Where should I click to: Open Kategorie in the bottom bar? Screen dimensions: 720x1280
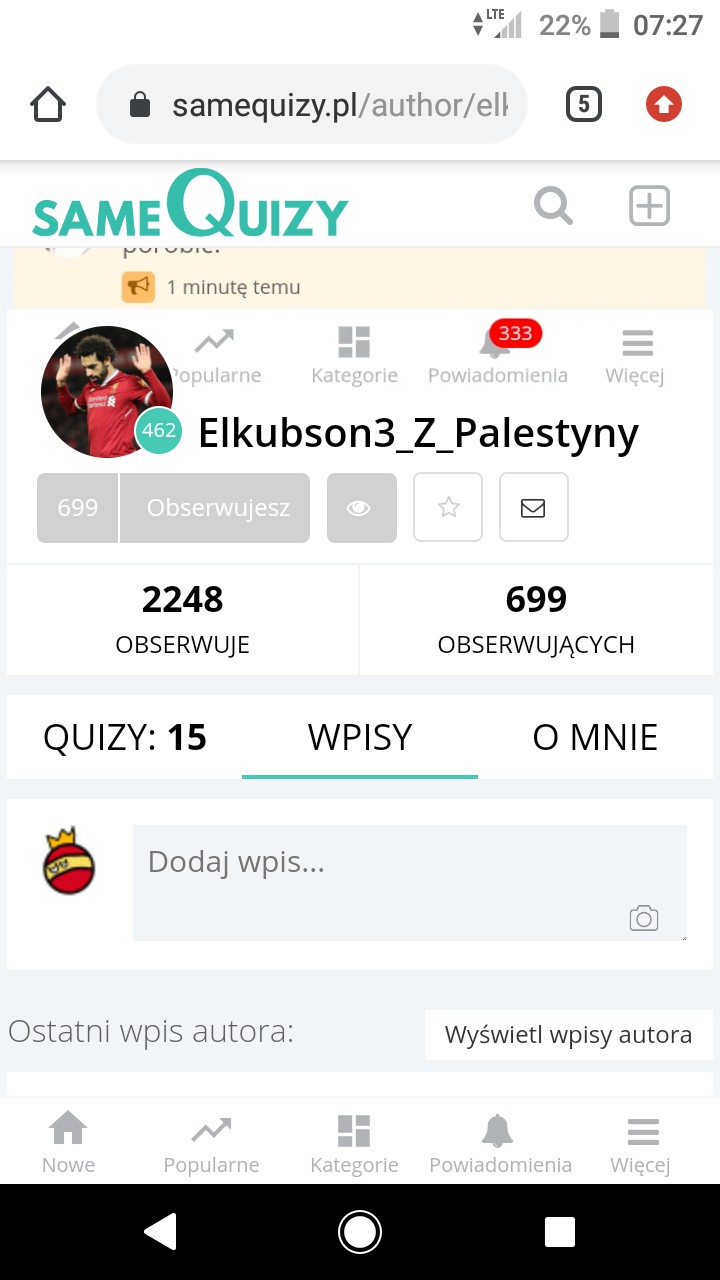[x=354, y=1144]
